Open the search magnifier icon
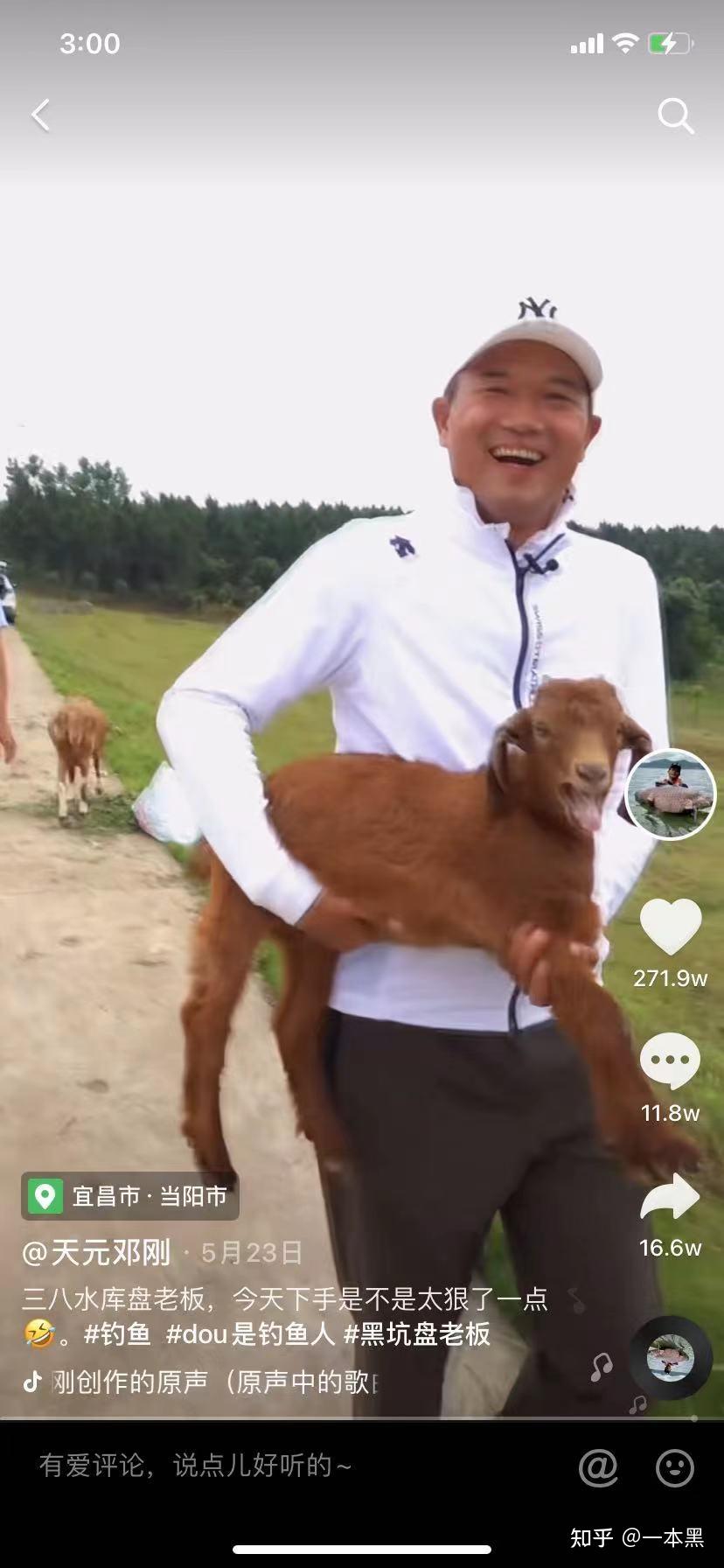The width and height of the screenshot is (724, 1568). [675, 115]
